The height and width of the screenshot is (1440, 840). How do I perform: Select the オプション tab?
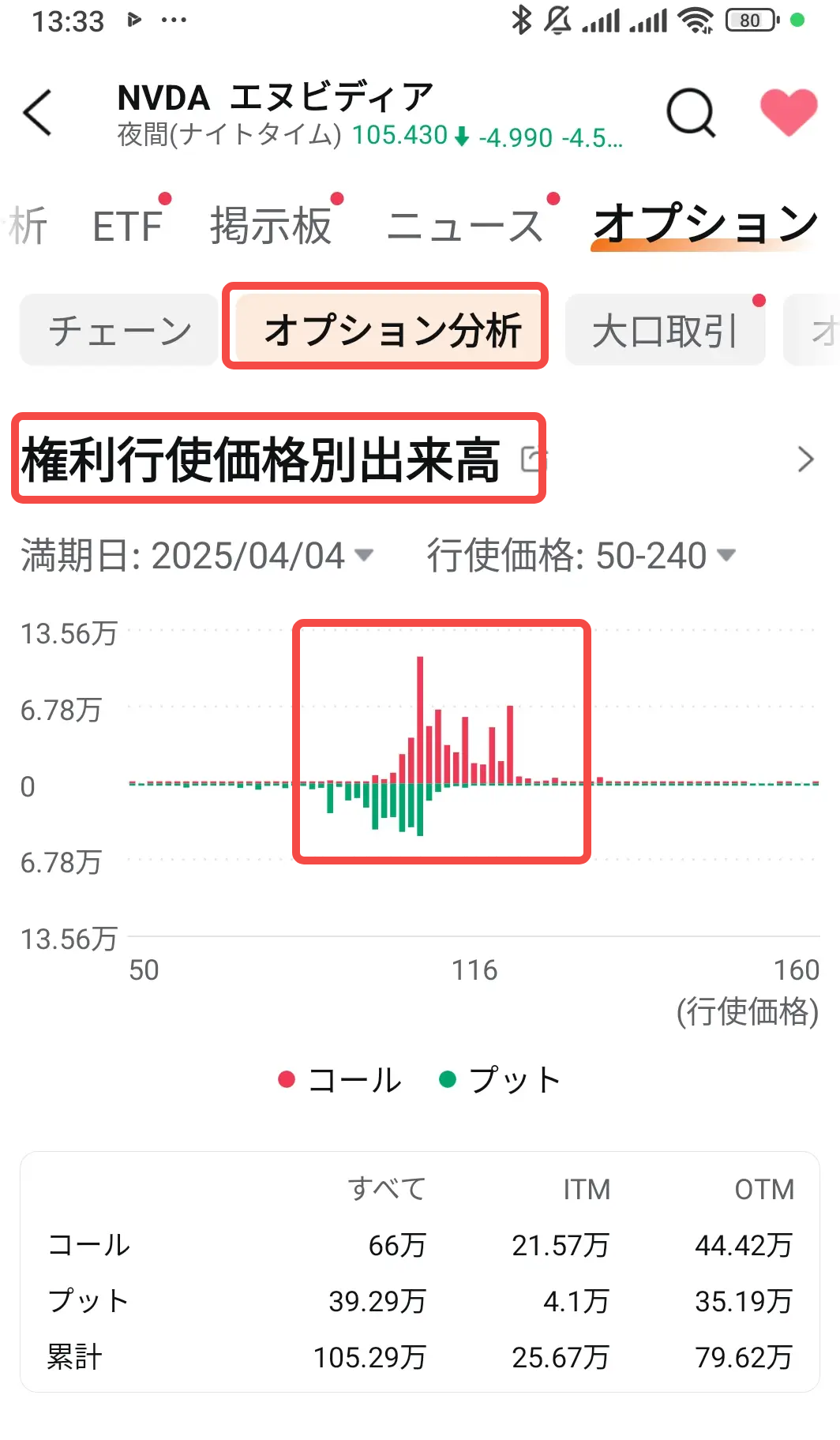705,225
